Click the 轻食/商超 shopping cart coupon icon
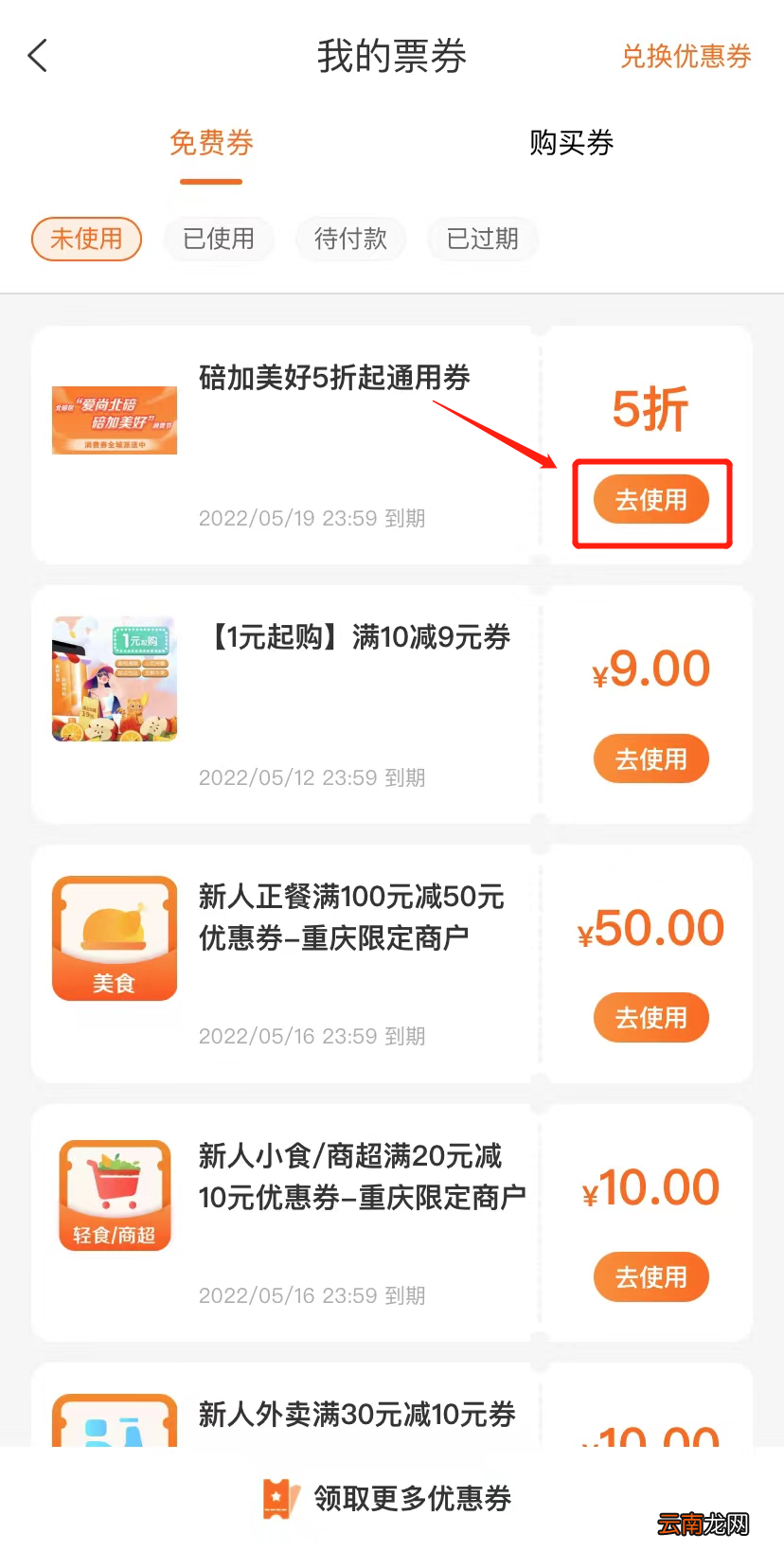Screen dimensions: 784x1551 pos(114,1195)
